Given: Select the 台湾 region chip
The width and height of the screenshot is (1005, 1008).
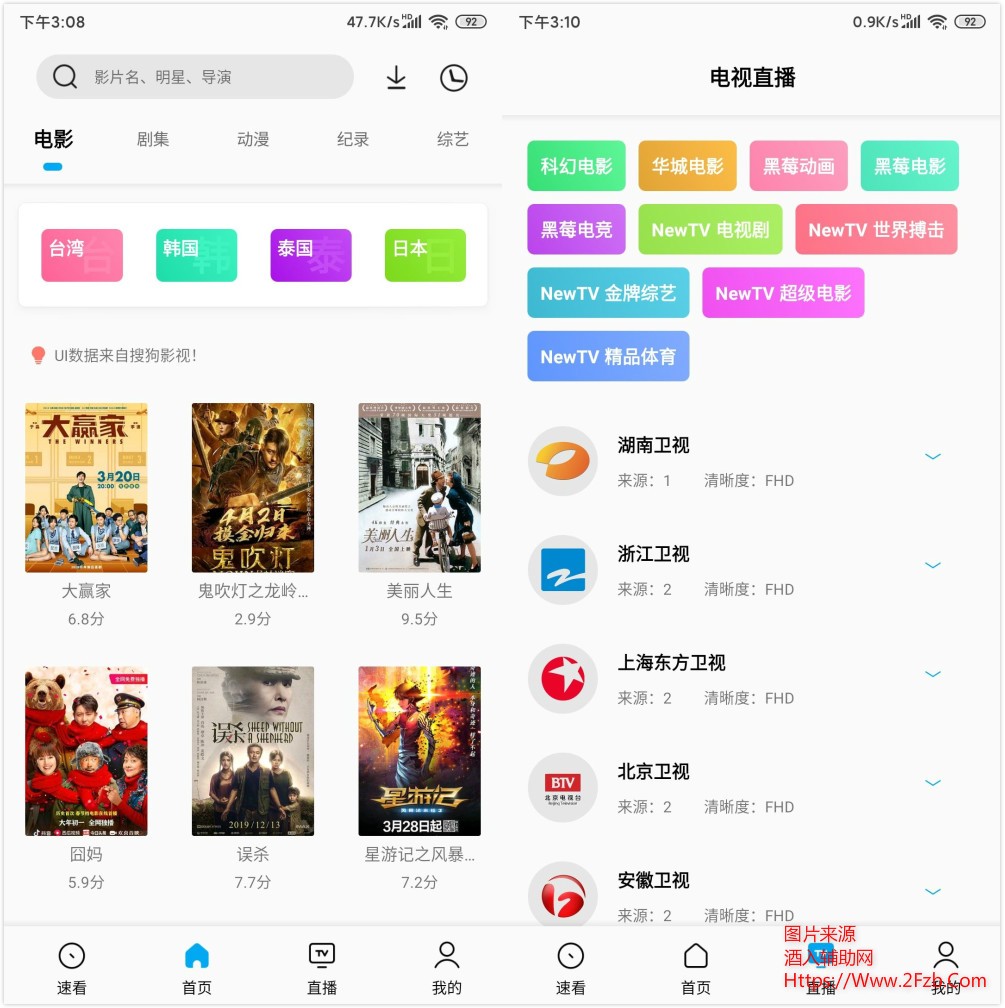Looking at the screenshot, I should point(82,255).
